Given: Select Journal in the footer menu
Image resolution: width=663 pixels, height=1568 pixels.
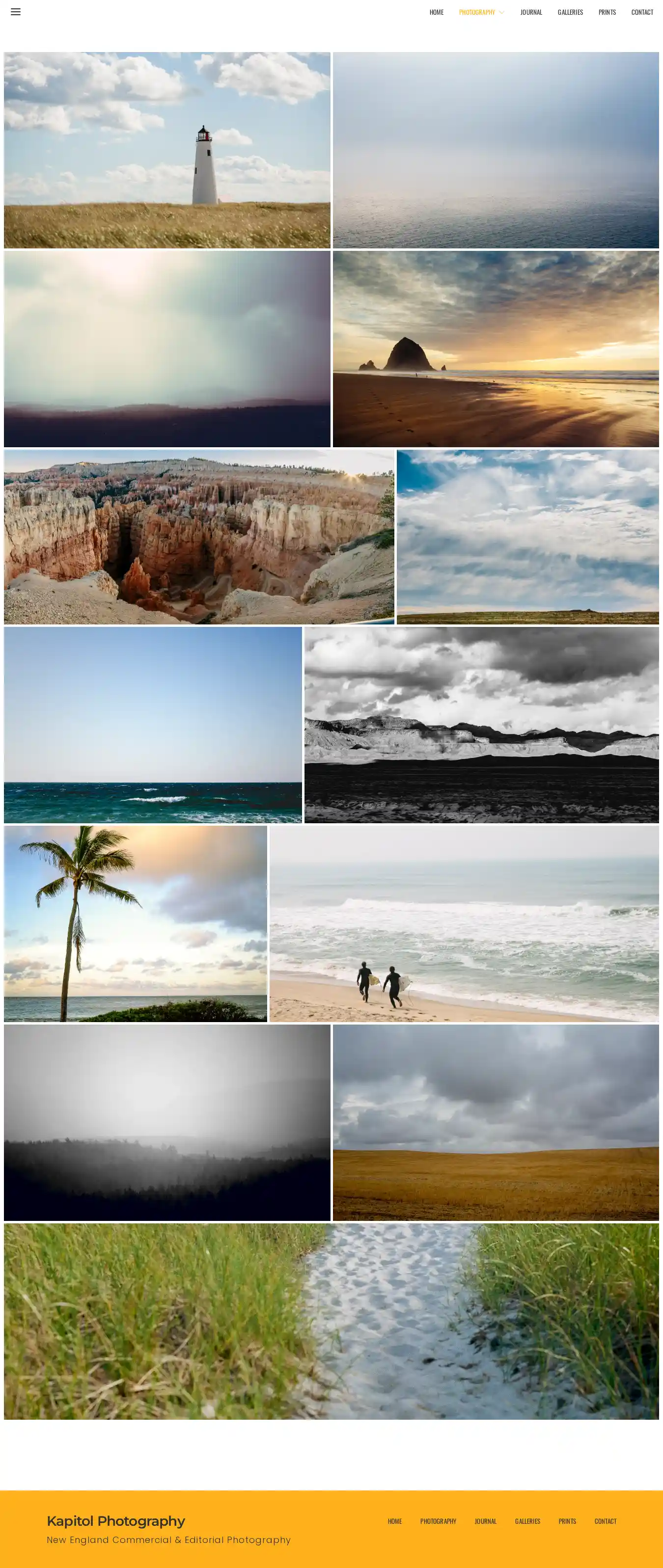Looking at the screenshot, I should pos(485,1521).
